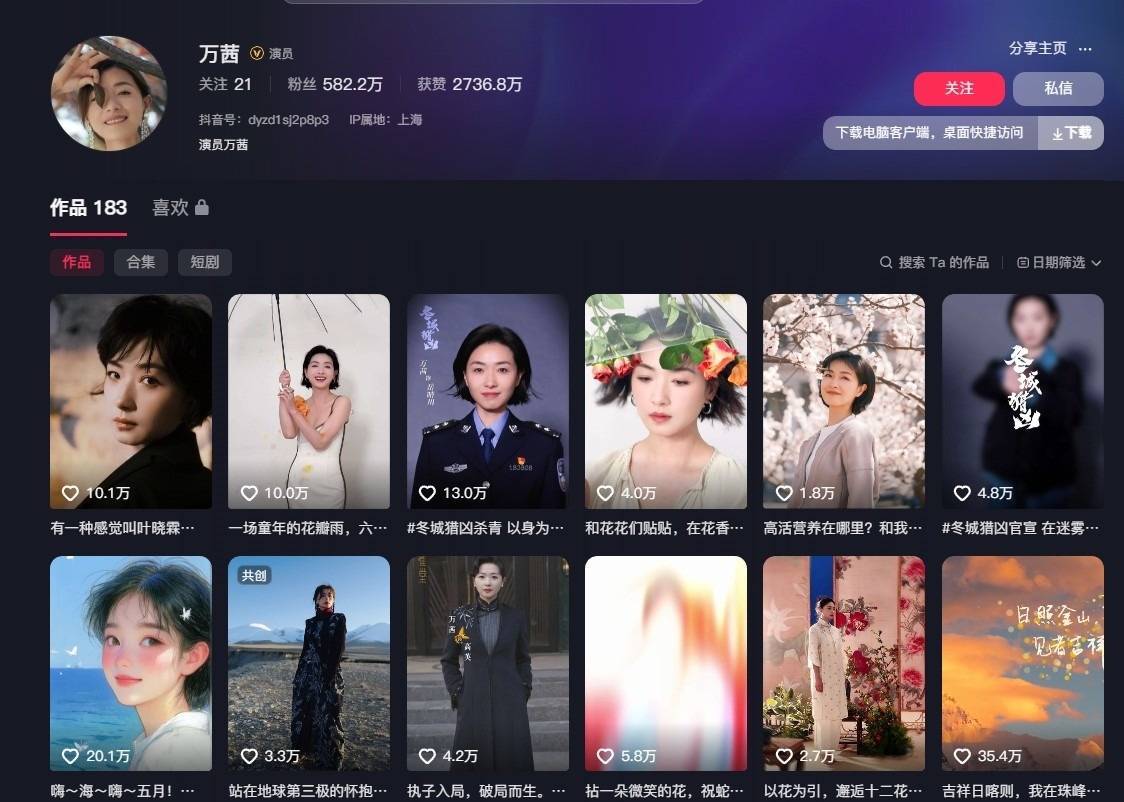Open the video 高活营养在哪里

coord(843,401)
